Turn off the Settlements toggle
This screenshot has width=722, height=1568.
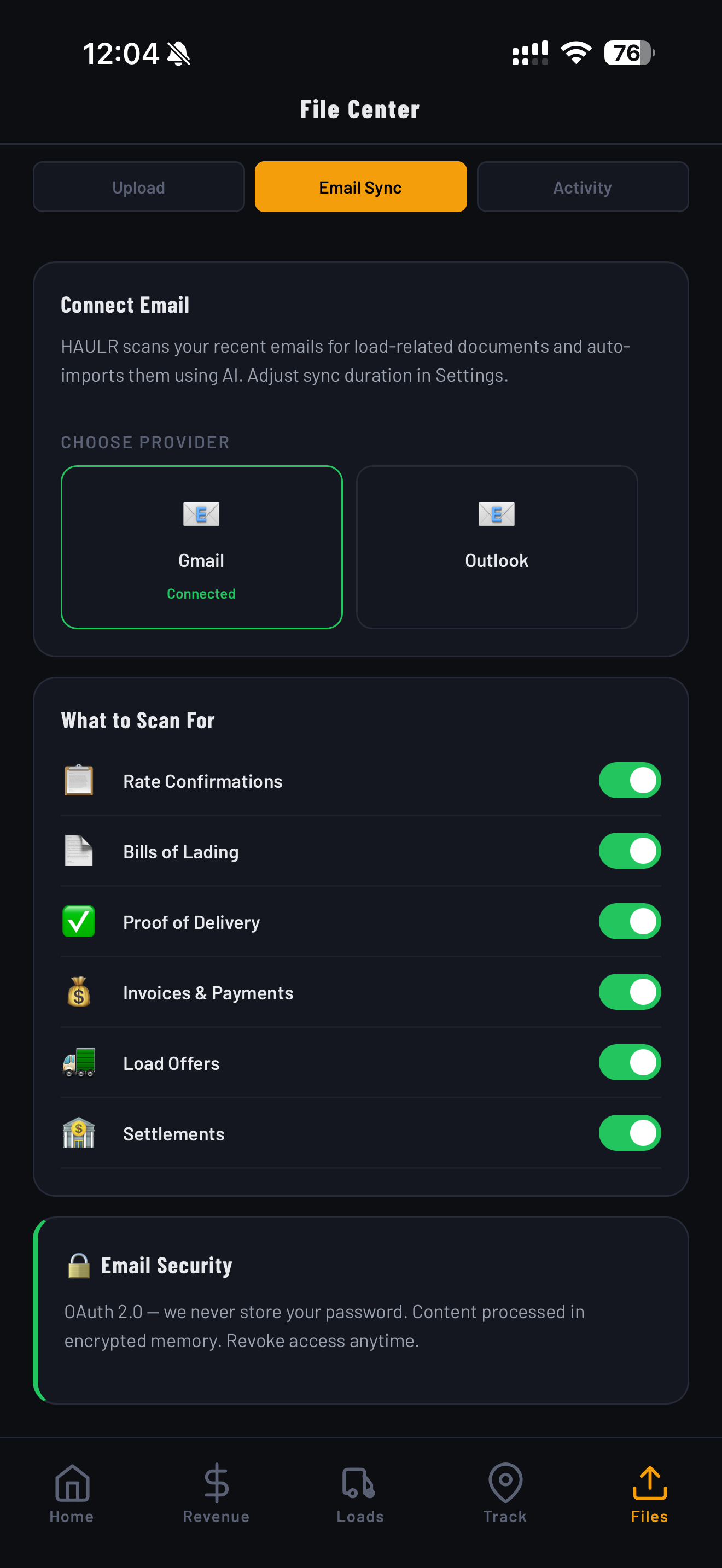(630, 1133)
